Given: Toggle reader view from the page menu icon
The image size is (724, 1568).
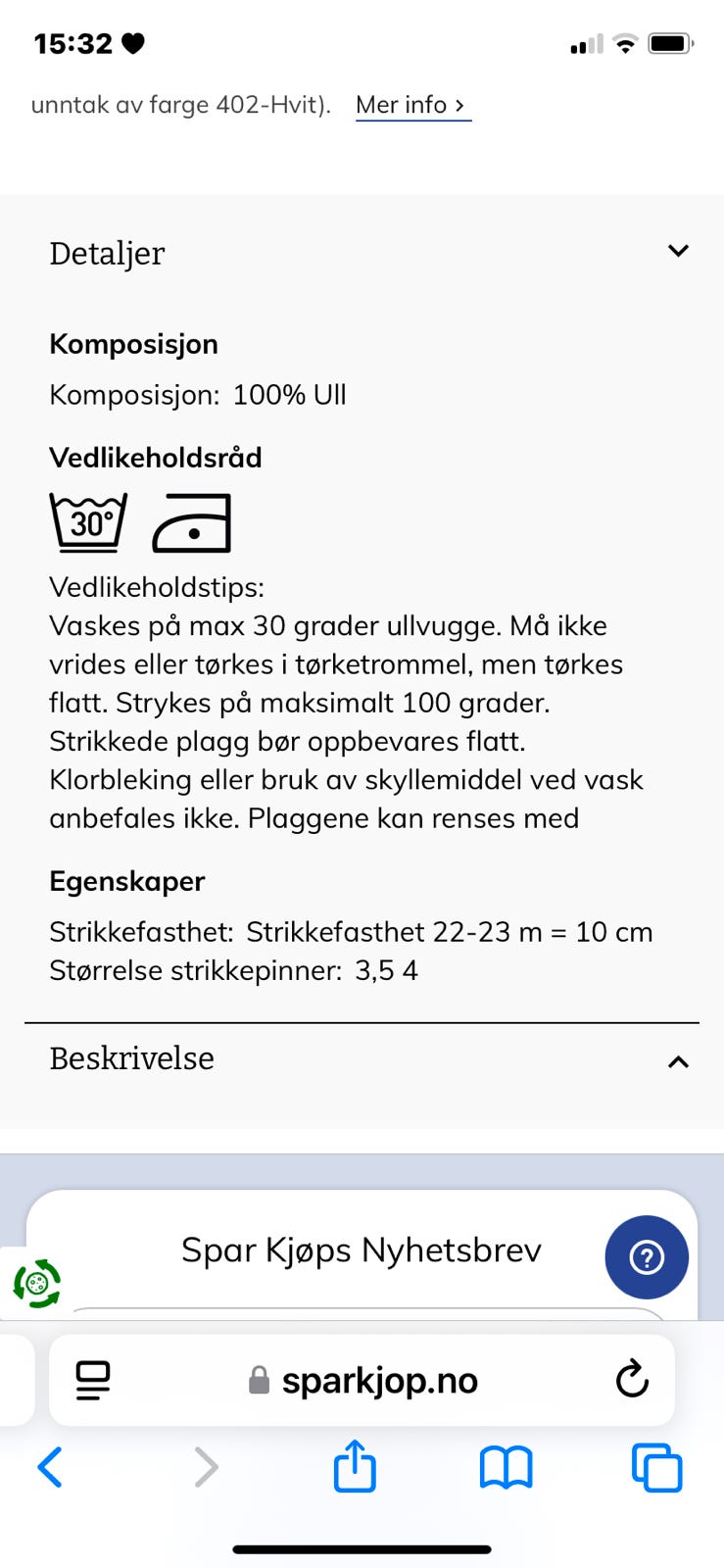Looking at the screenshot, I should point(91,1380).
